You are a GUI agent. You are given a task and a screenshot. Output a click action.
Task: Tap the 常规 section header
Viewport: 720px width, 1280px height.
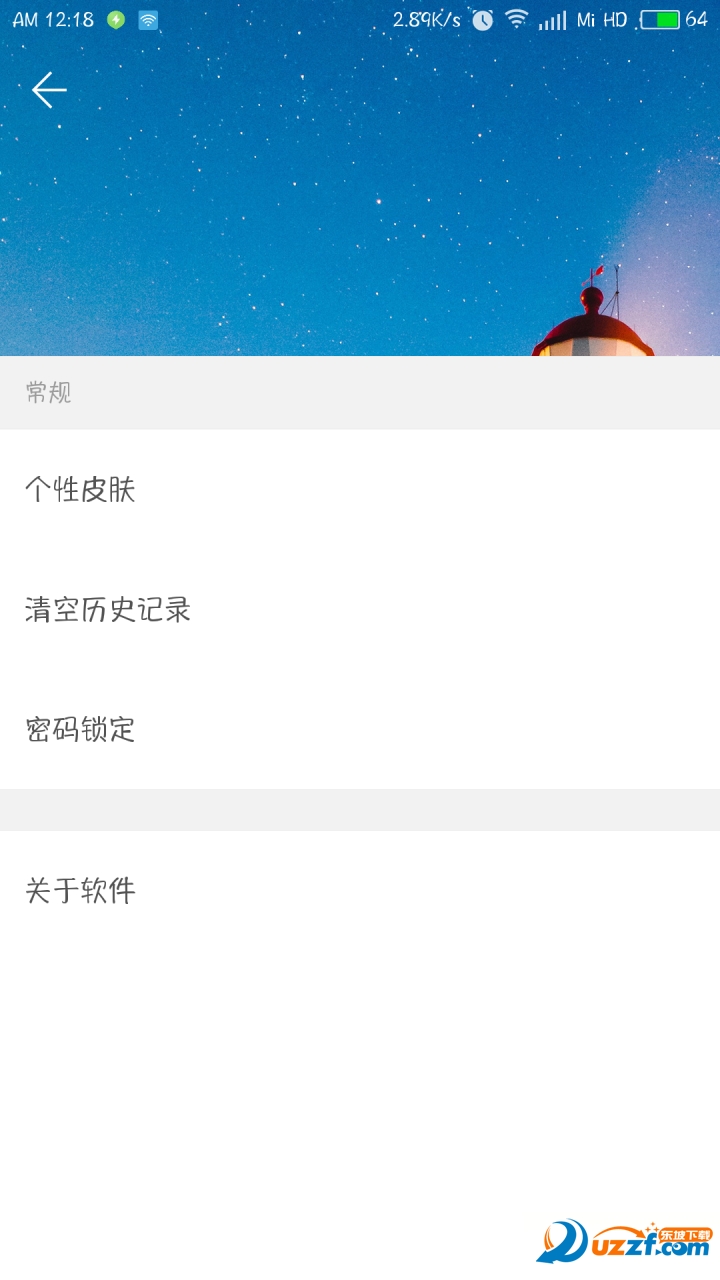pos(47,393)
